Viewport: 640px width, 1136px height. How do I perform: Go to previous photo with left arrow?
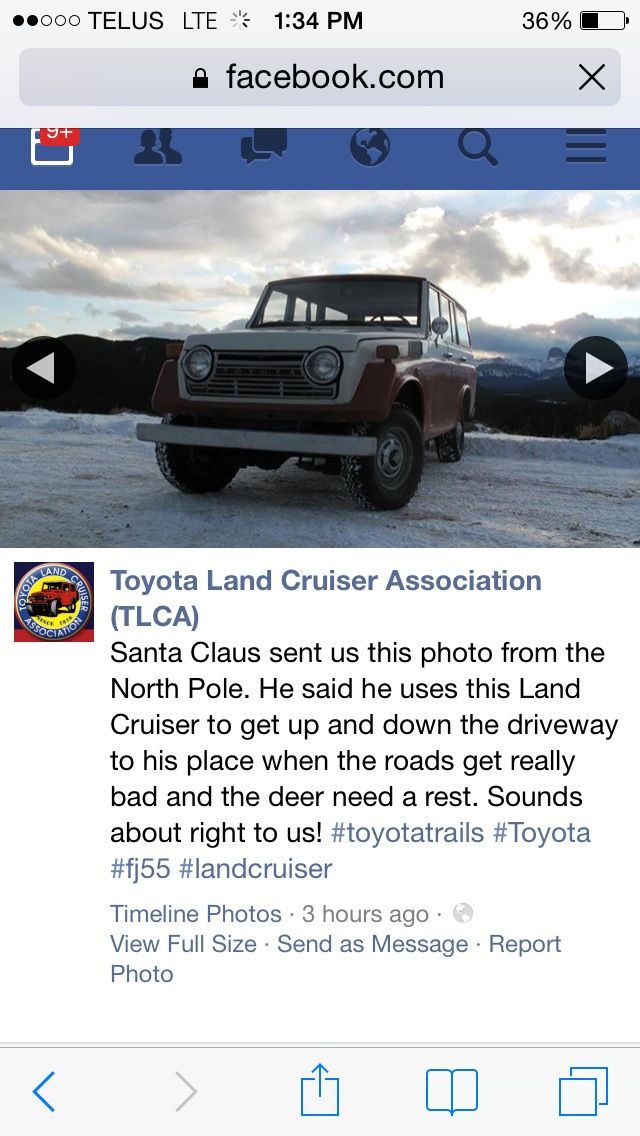coord(42,368)
